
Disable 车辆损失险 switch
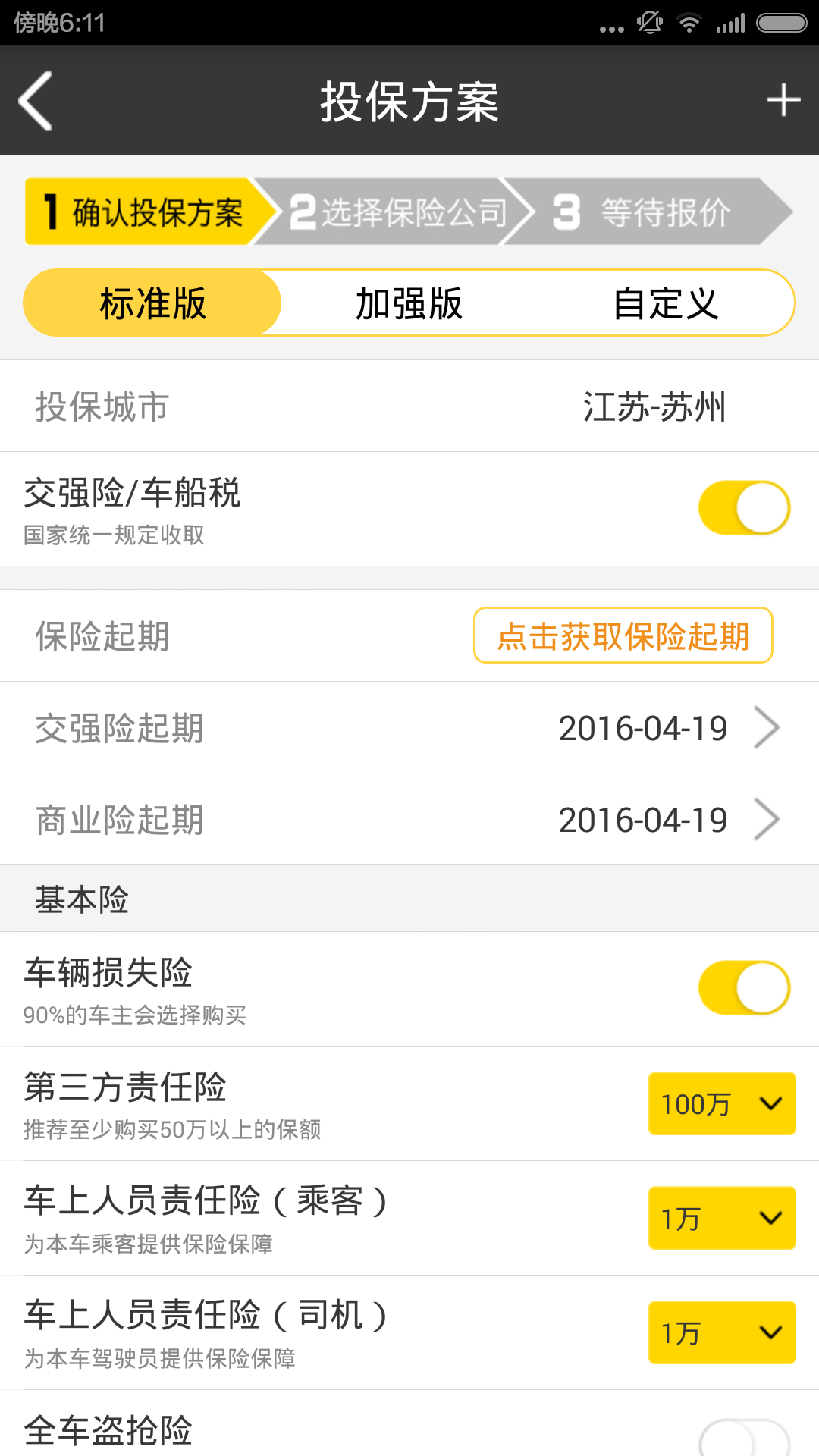(744, 988)
